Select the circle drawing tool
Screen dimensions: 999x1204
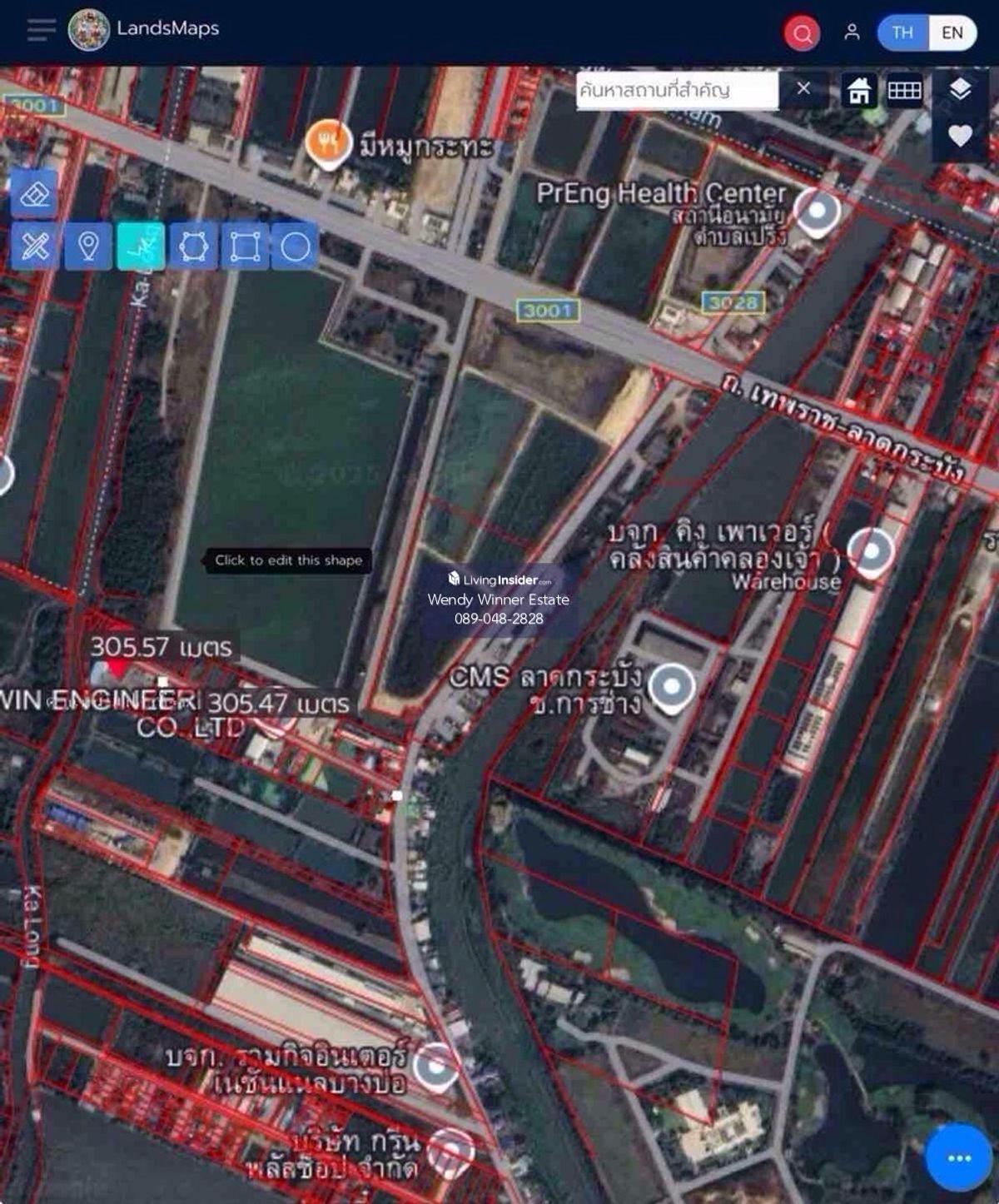[x=295, y=246]
